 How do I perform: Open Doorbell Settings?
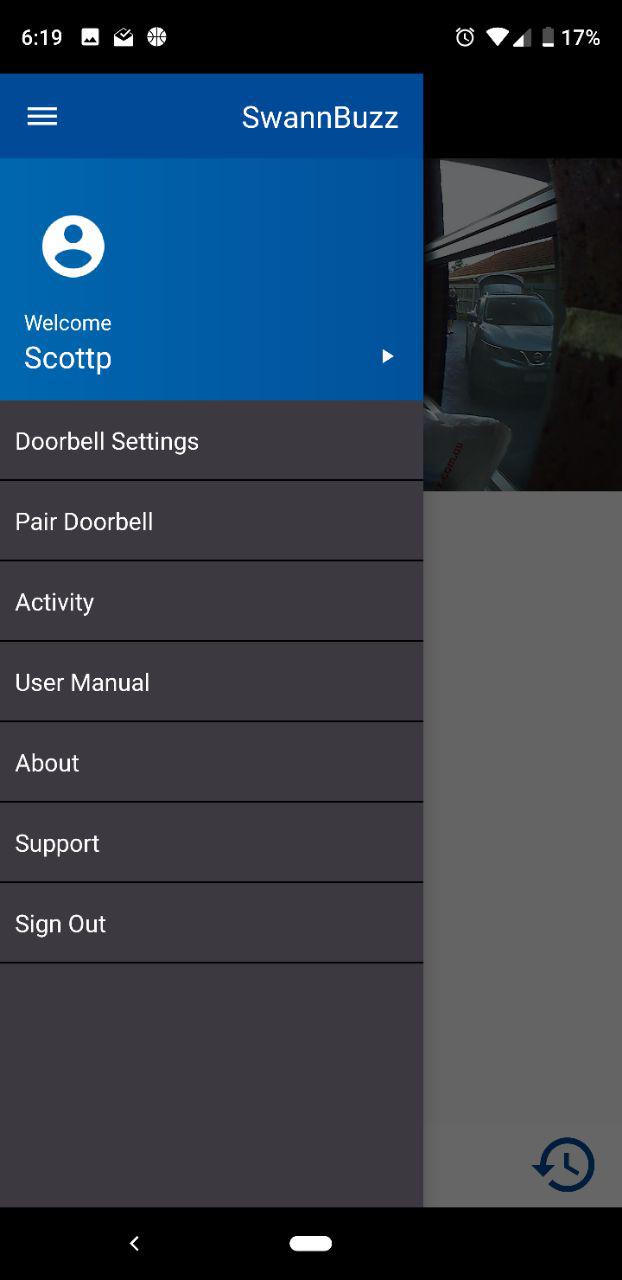pos(211,441)
